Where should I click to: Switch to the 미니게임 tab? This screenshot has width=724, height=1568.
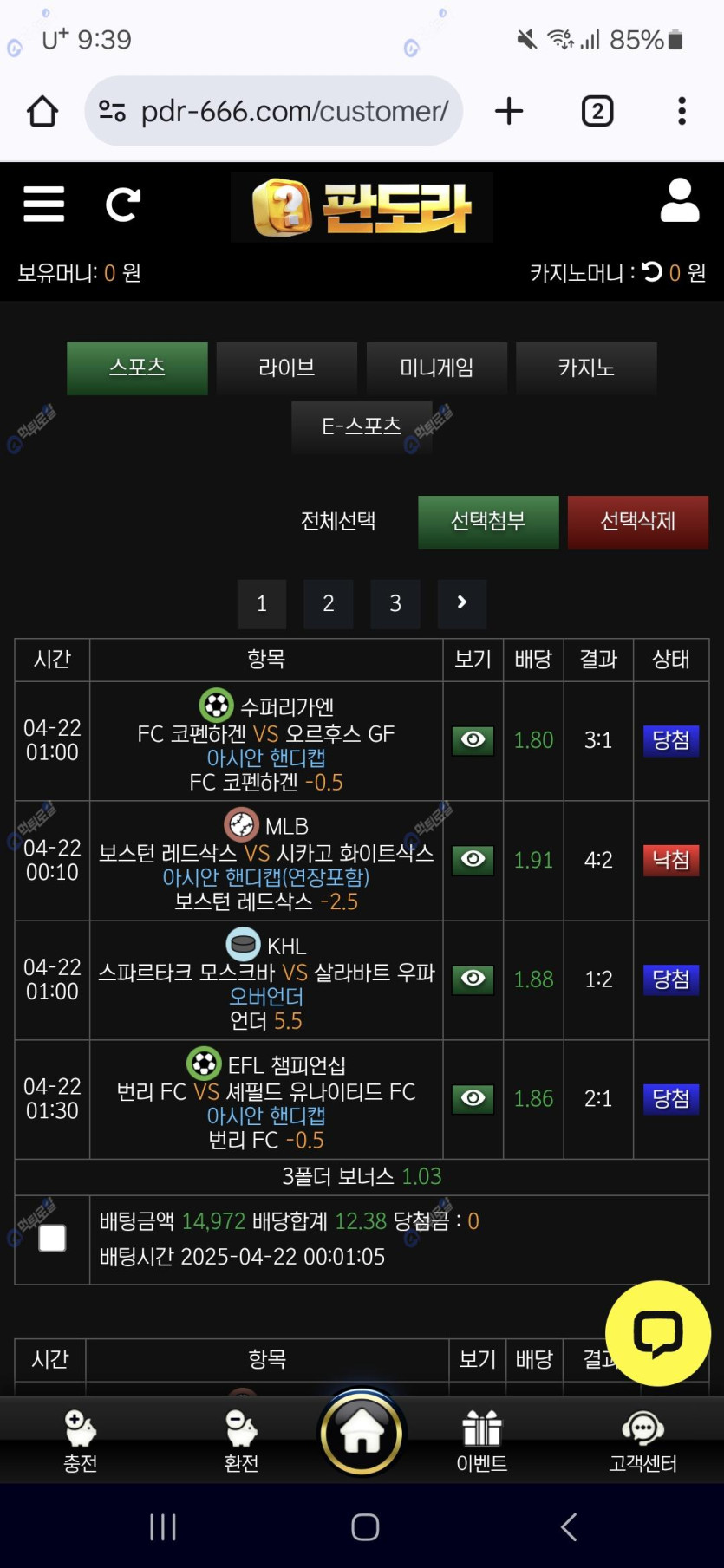(x=436, y=368)
